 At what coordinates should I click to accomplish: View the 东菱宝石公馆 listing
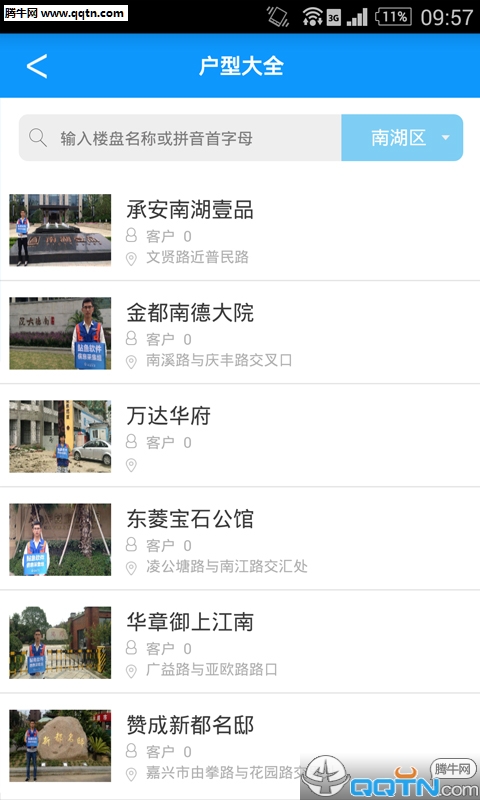[x=240, y=539]
